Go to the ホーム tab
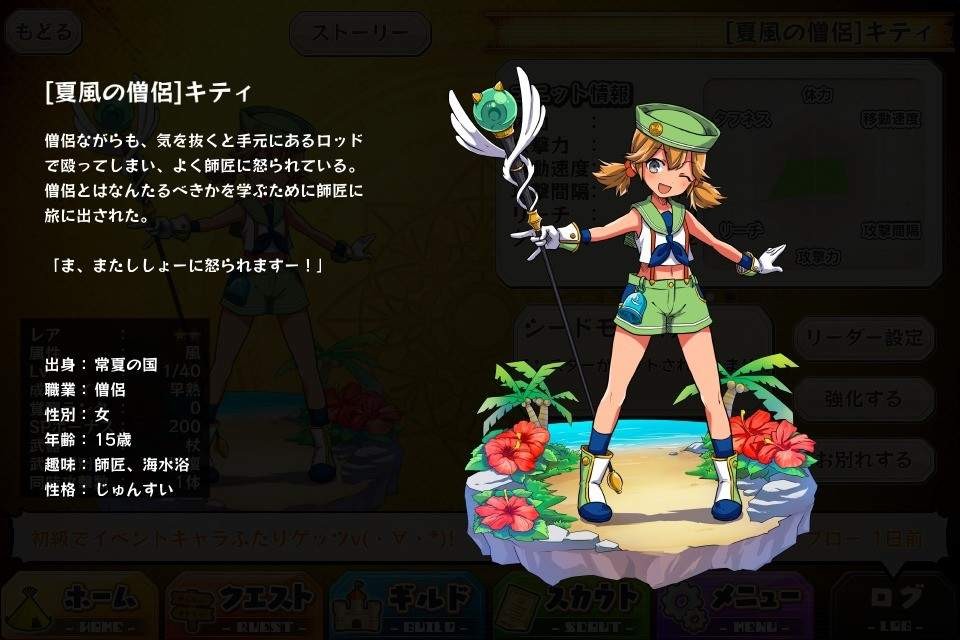 (80, 604)
